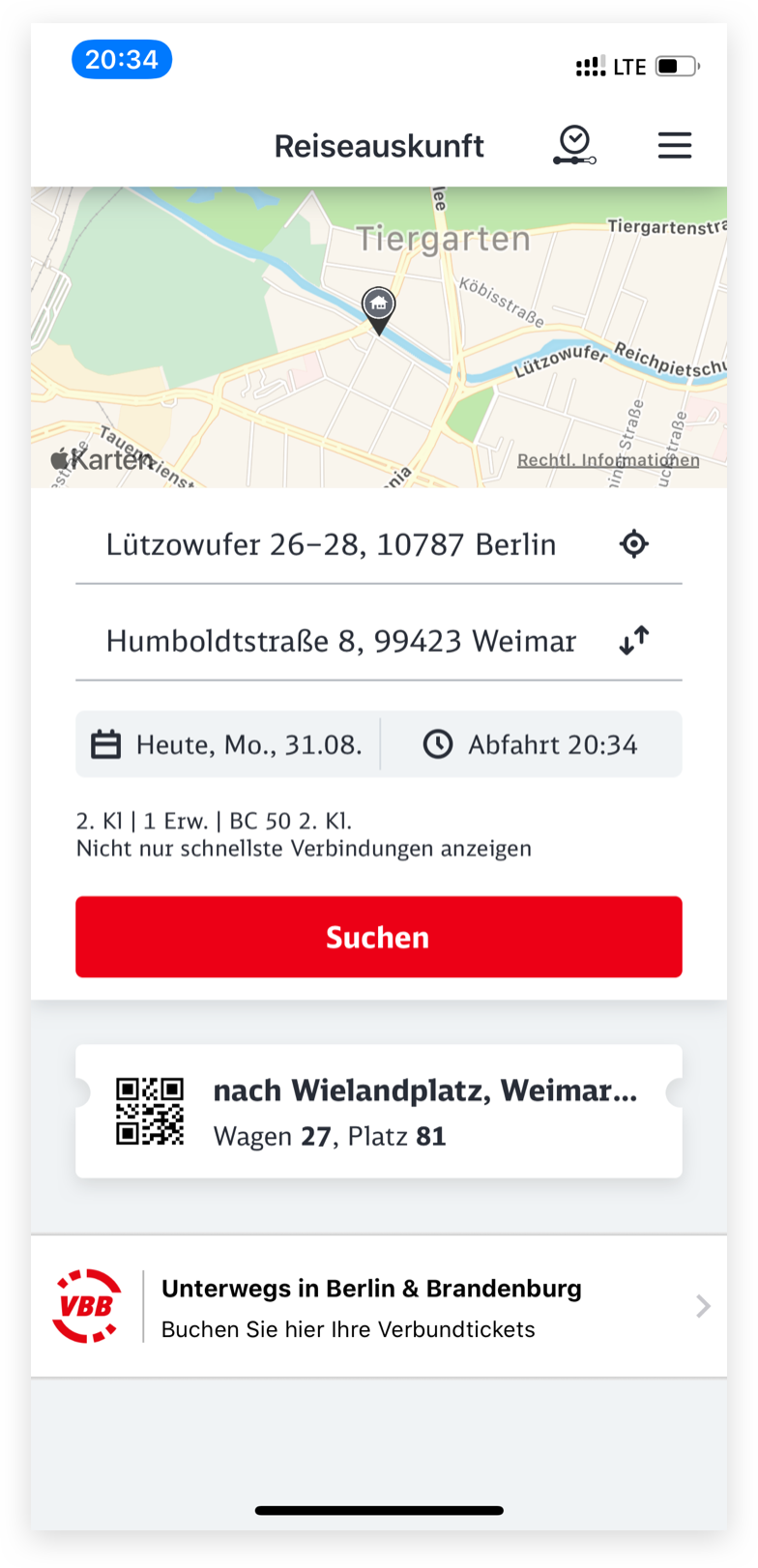Use current location for departure

click(x=633, y=544)
